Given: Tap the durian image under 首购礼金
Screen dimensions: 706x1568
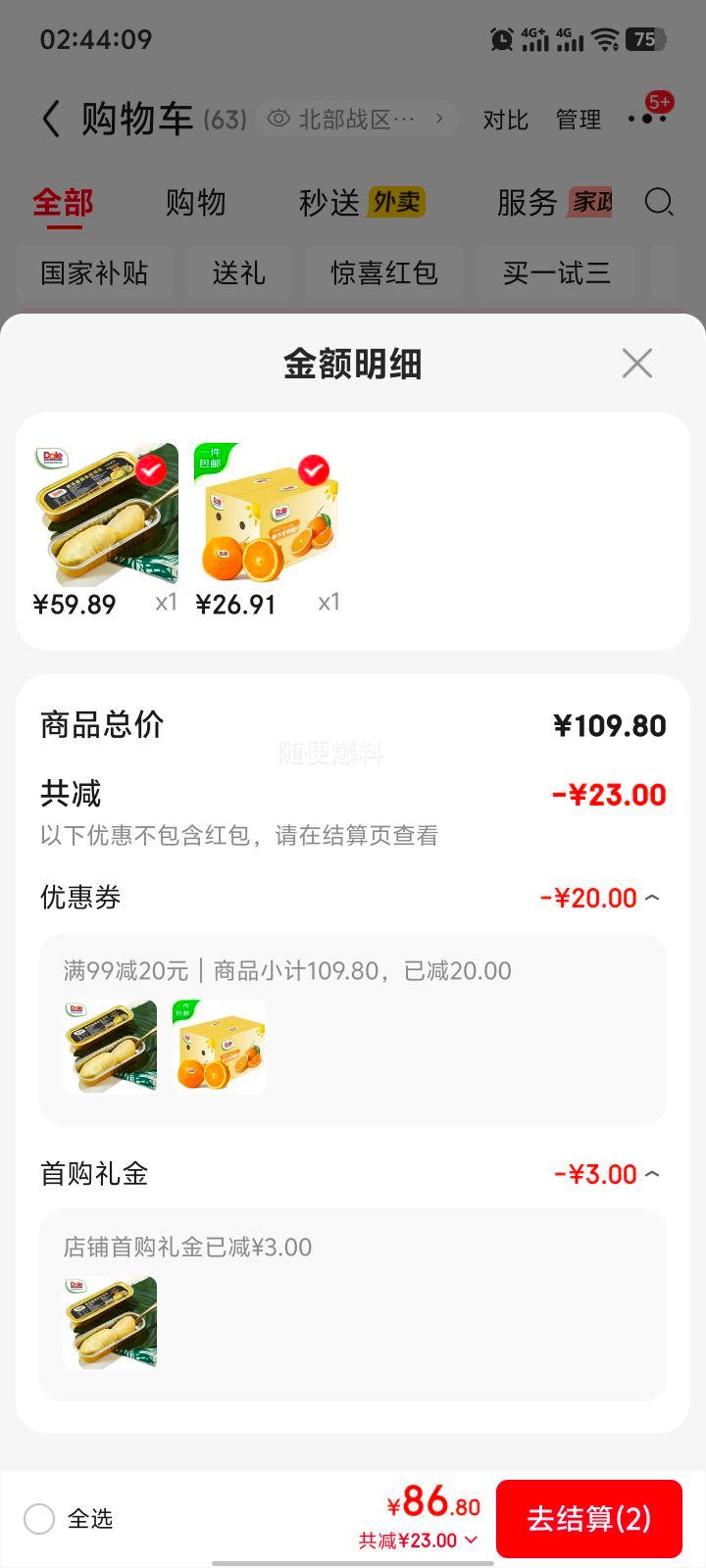Looking at the screenshot, I should (109, 1323).
